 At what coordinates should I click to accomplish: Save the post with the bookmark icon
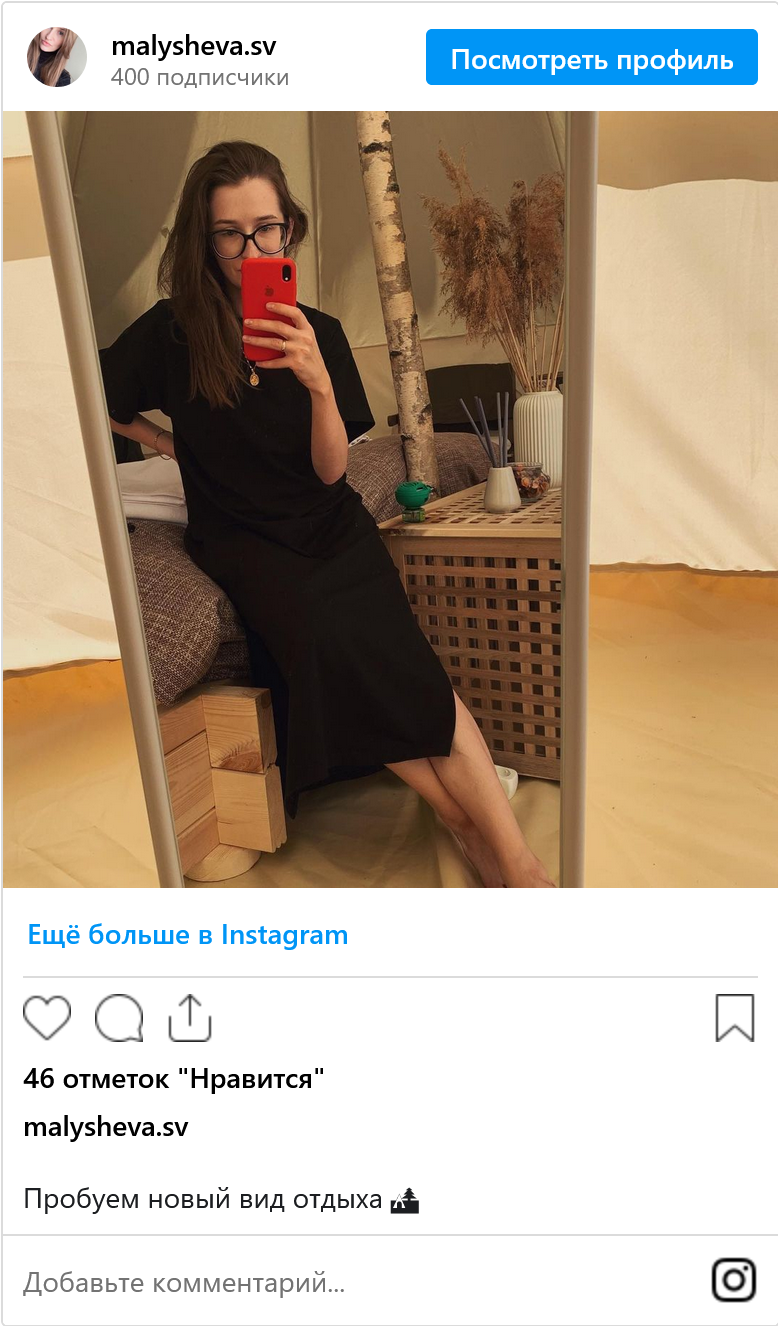pyautogui.click(x=735, y=1019)
